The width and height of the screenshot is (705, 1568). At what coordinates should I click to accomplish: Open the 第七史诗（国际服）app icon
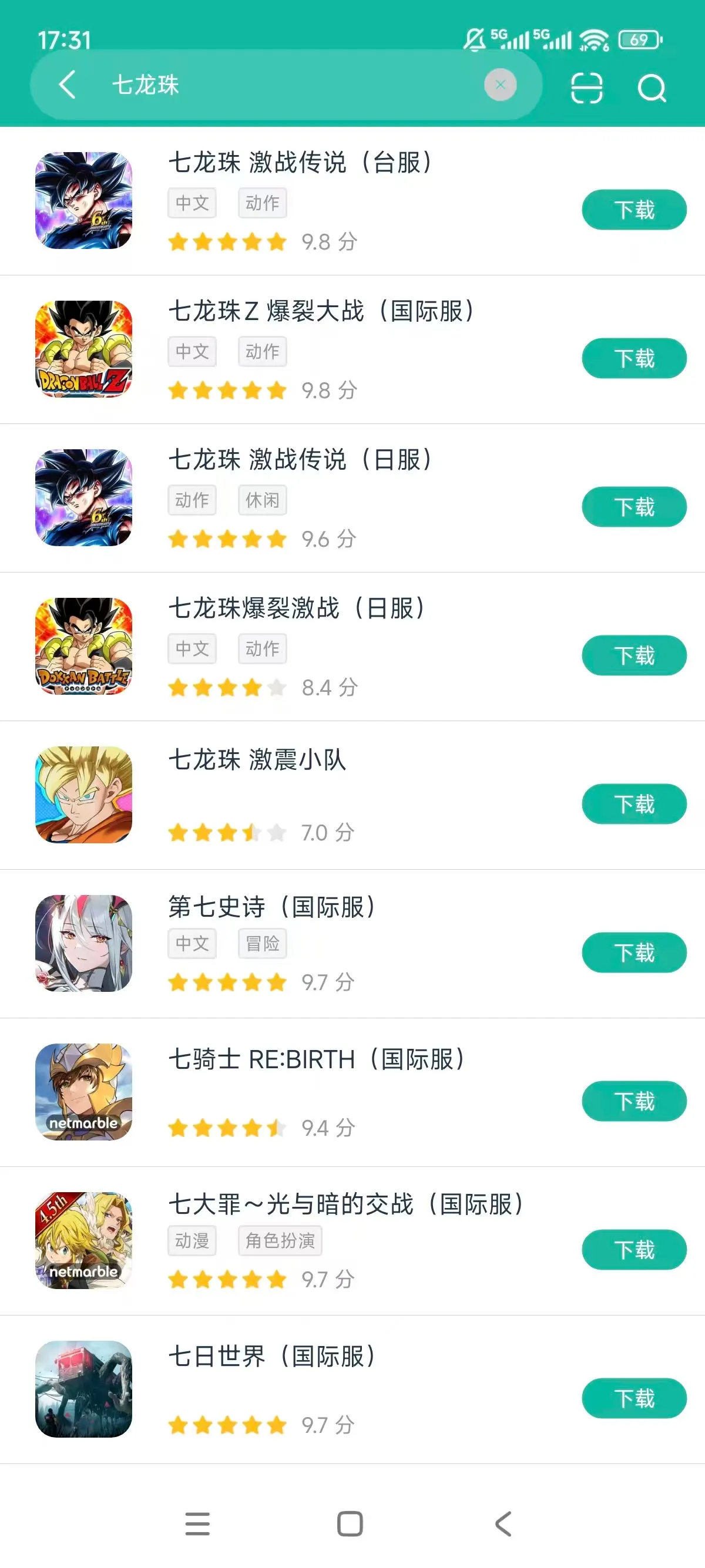coord(84,944)
